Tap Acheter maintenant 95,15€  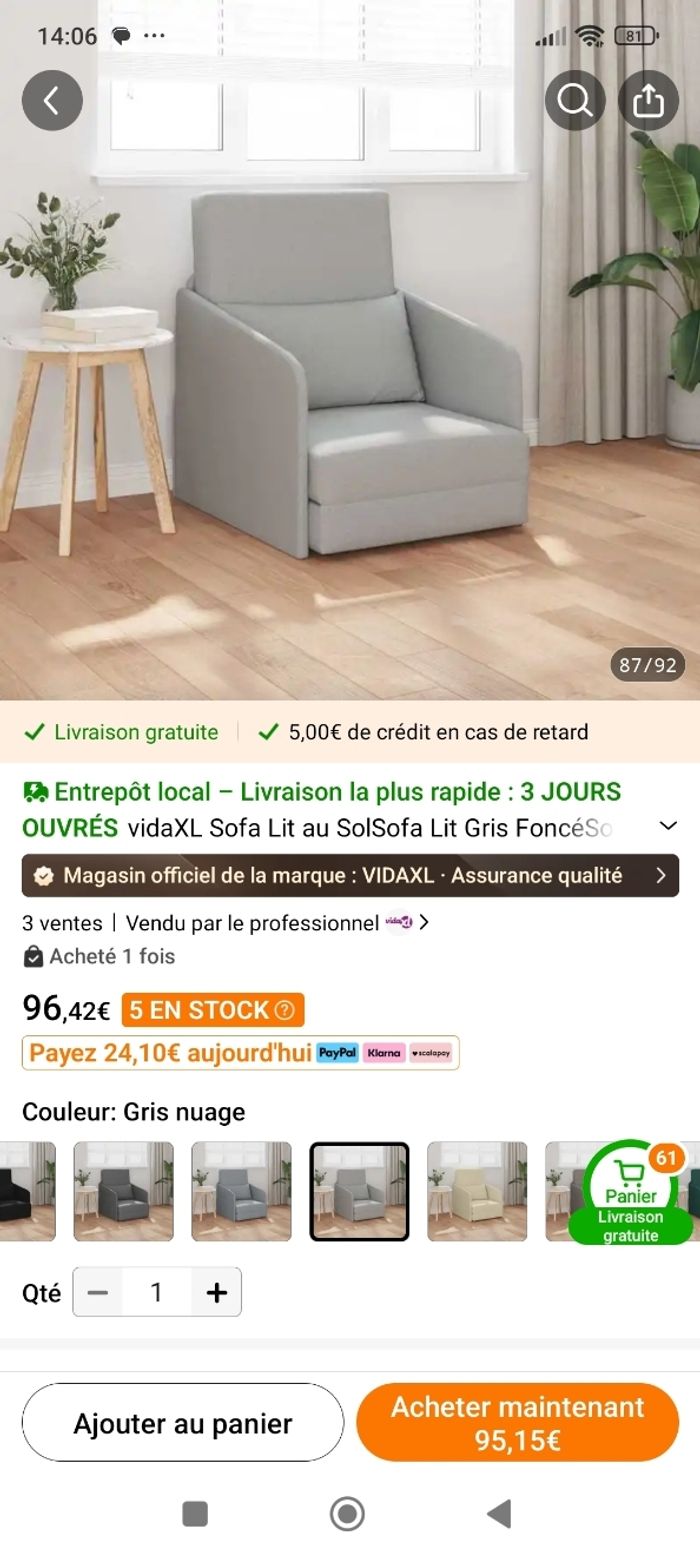coord(517,1423)
